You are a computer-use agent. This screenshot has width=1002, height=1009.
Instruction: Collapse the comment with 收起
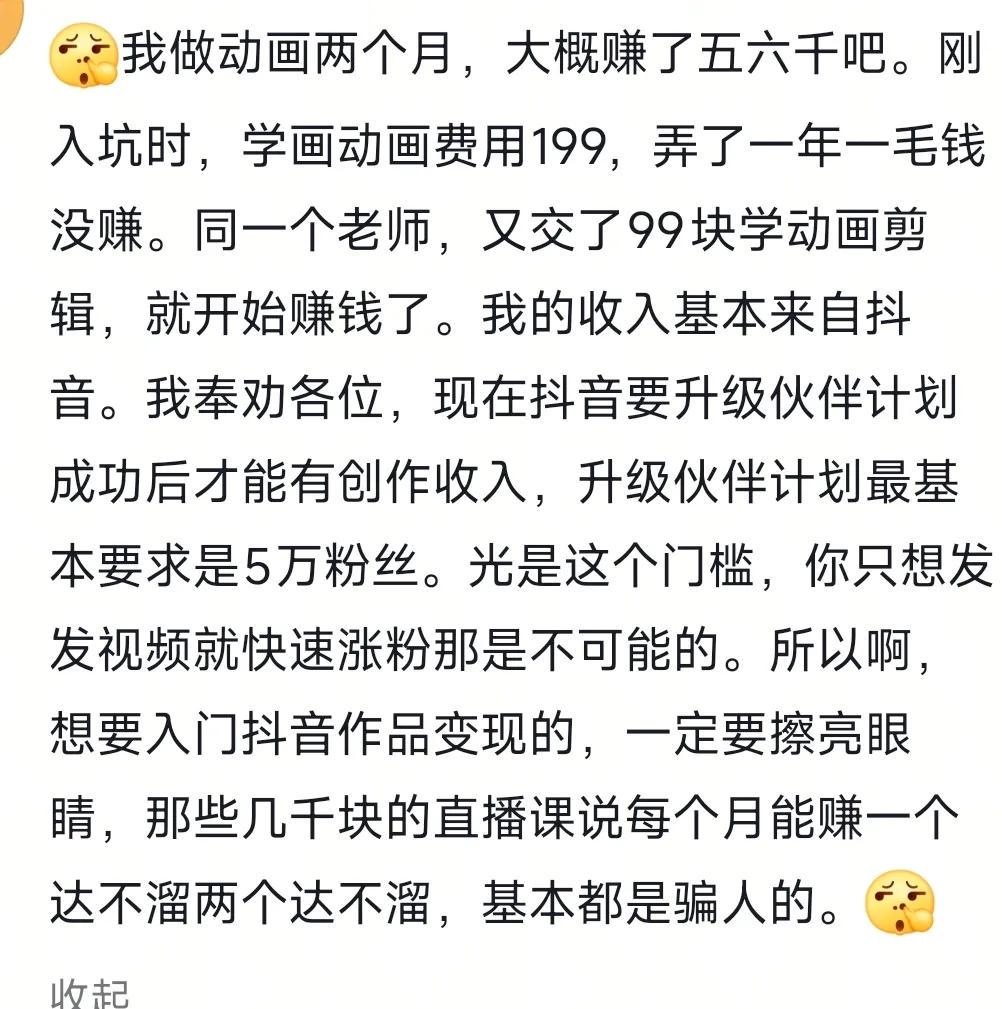pos(90,995)
